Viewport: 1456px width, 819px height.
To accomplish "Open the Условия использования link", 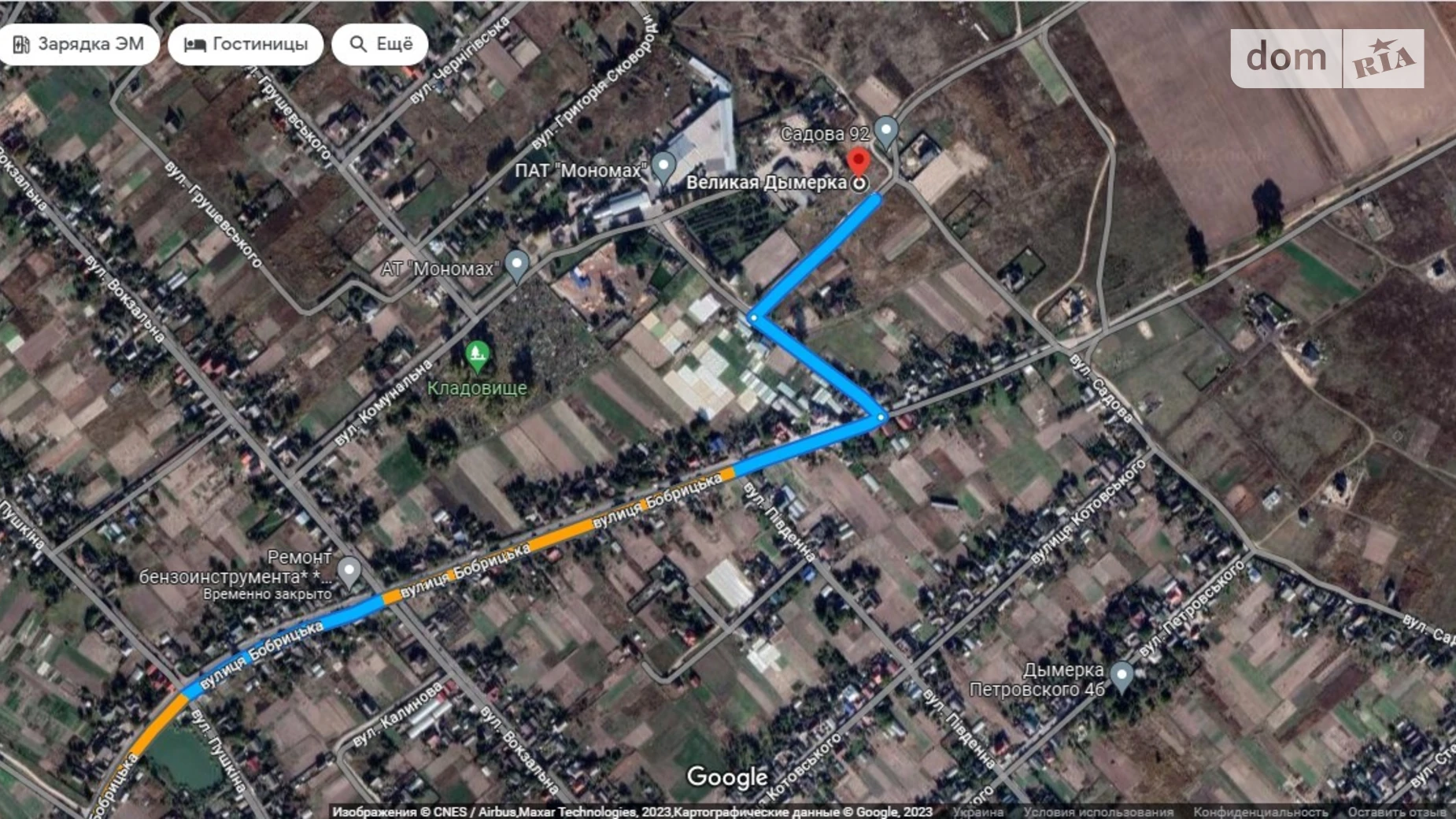I will [x=1098, y=811].
